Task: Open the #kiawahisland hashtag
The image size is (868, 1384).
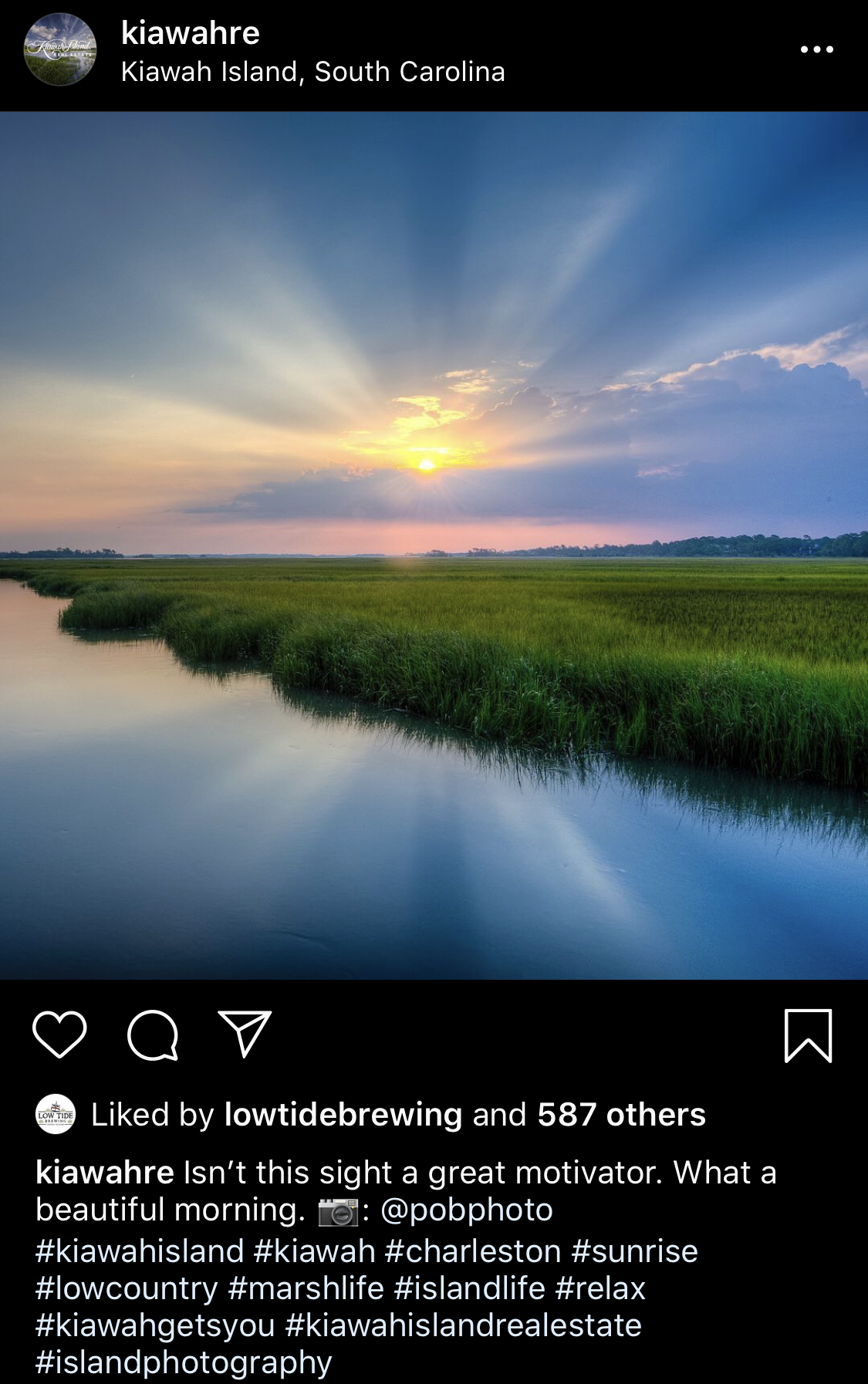Action: (x=140, y=1251)
